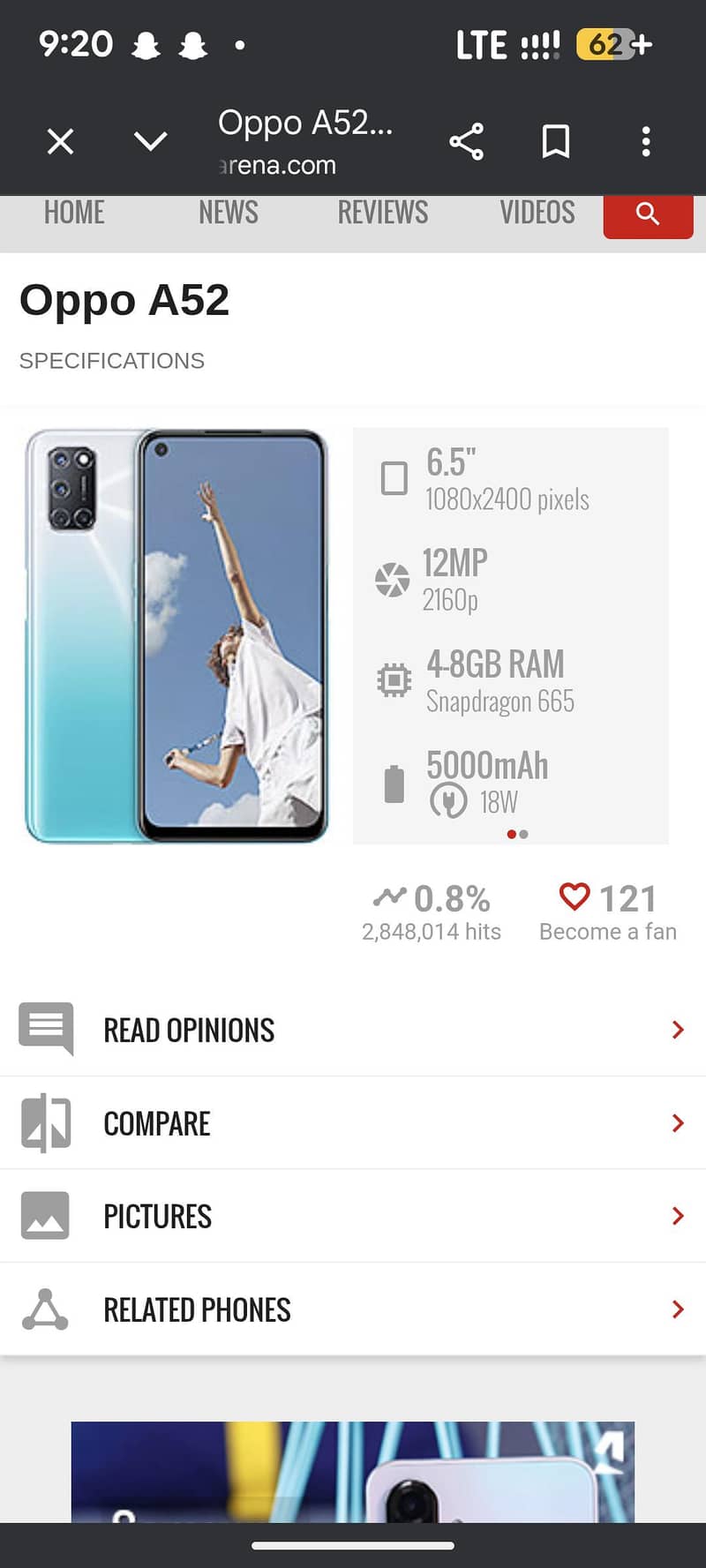Screen dimensions: 706x1568
Task: Open the COMPARE option
Action: [353, 1123]
